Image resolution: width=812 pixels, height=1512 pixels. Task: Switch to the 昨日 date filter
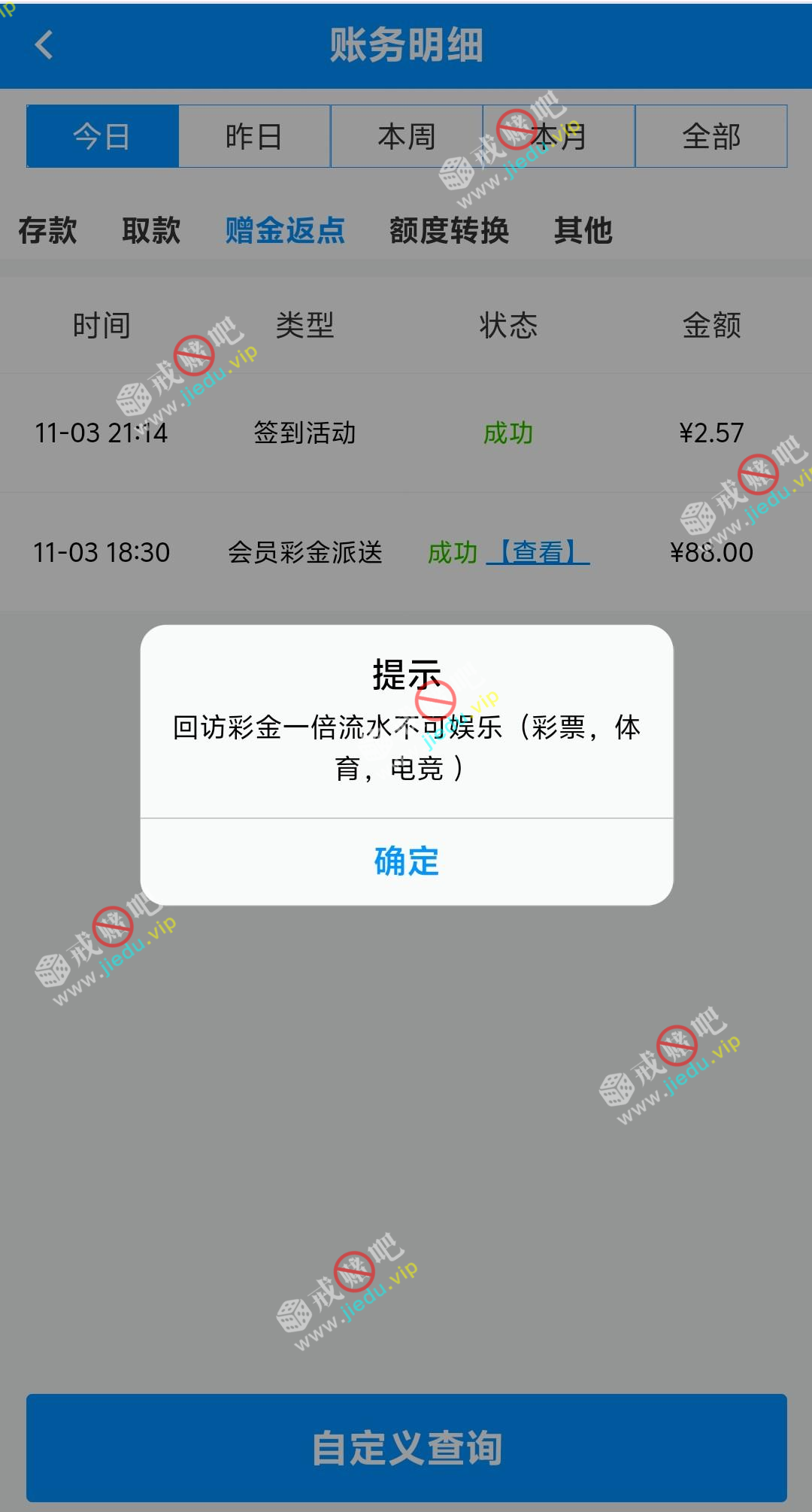coord(254,137)
